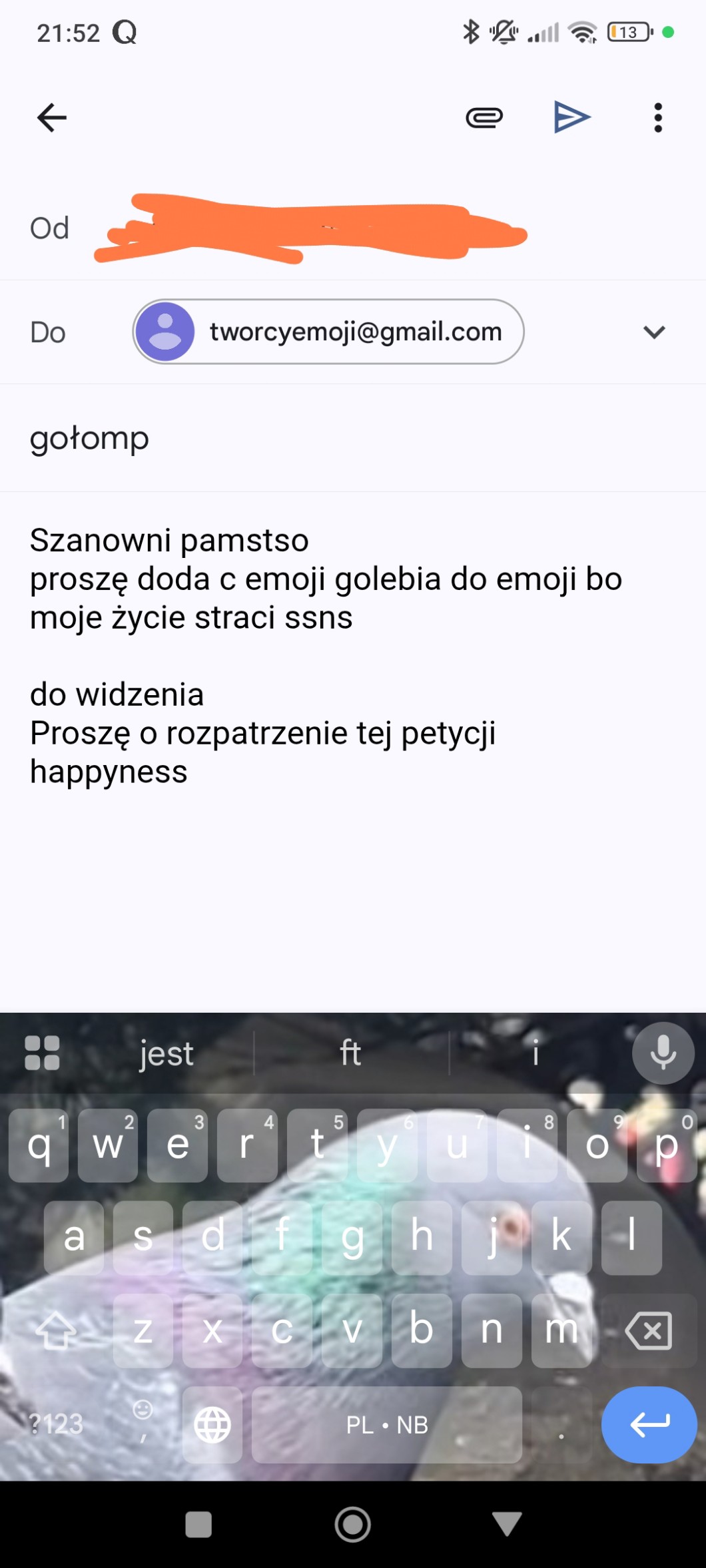Screen dimensions: 706x1568
Task: Select the tworcyemoji@gmail.com recipient chip
Action: point(328,332)
